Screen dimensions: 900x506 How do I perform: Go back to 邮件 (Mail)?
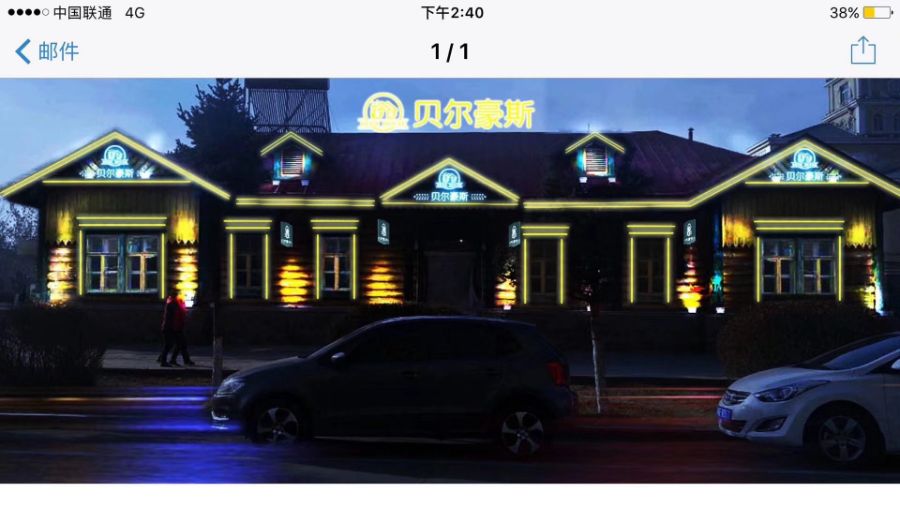tap(46, 52)
